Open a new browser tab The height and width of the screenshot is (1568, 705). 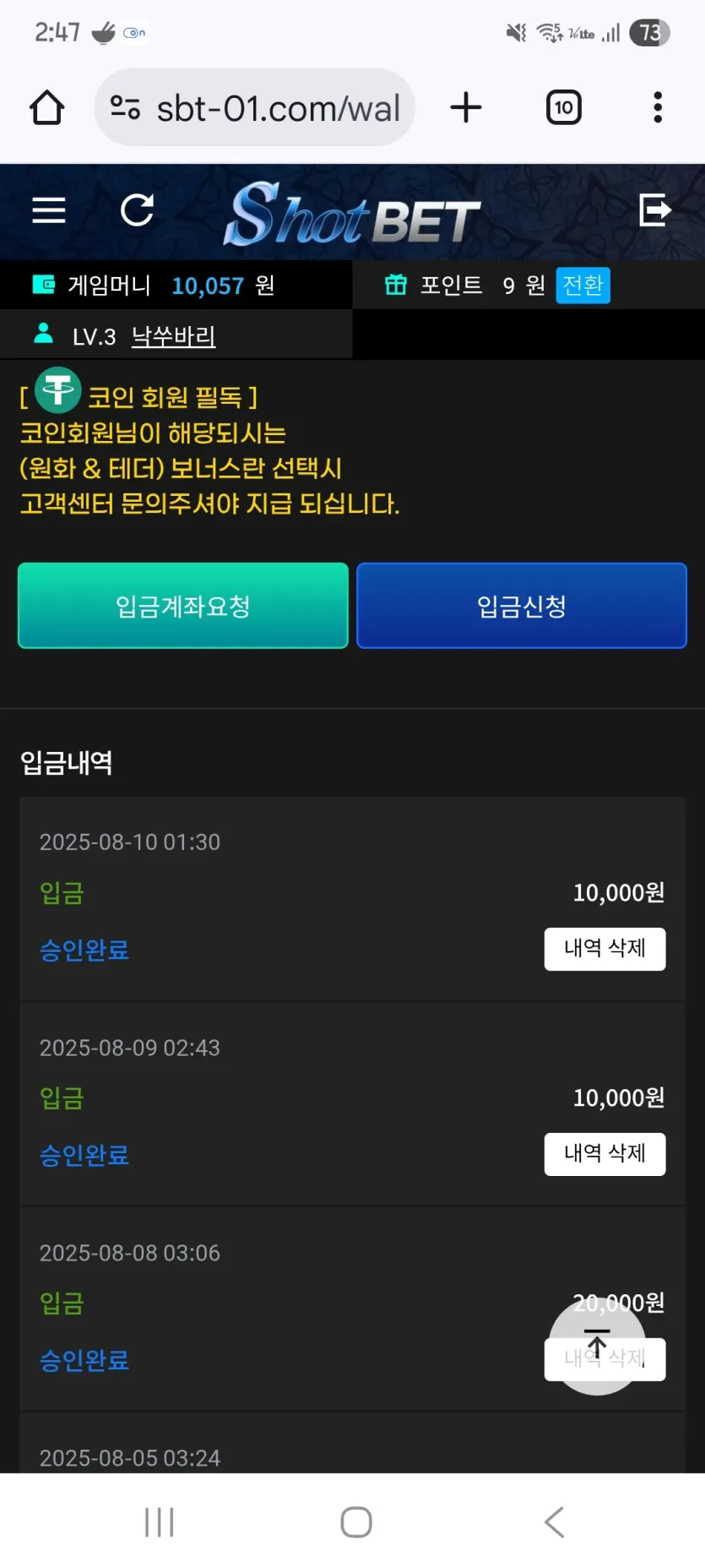click(466, 108)
